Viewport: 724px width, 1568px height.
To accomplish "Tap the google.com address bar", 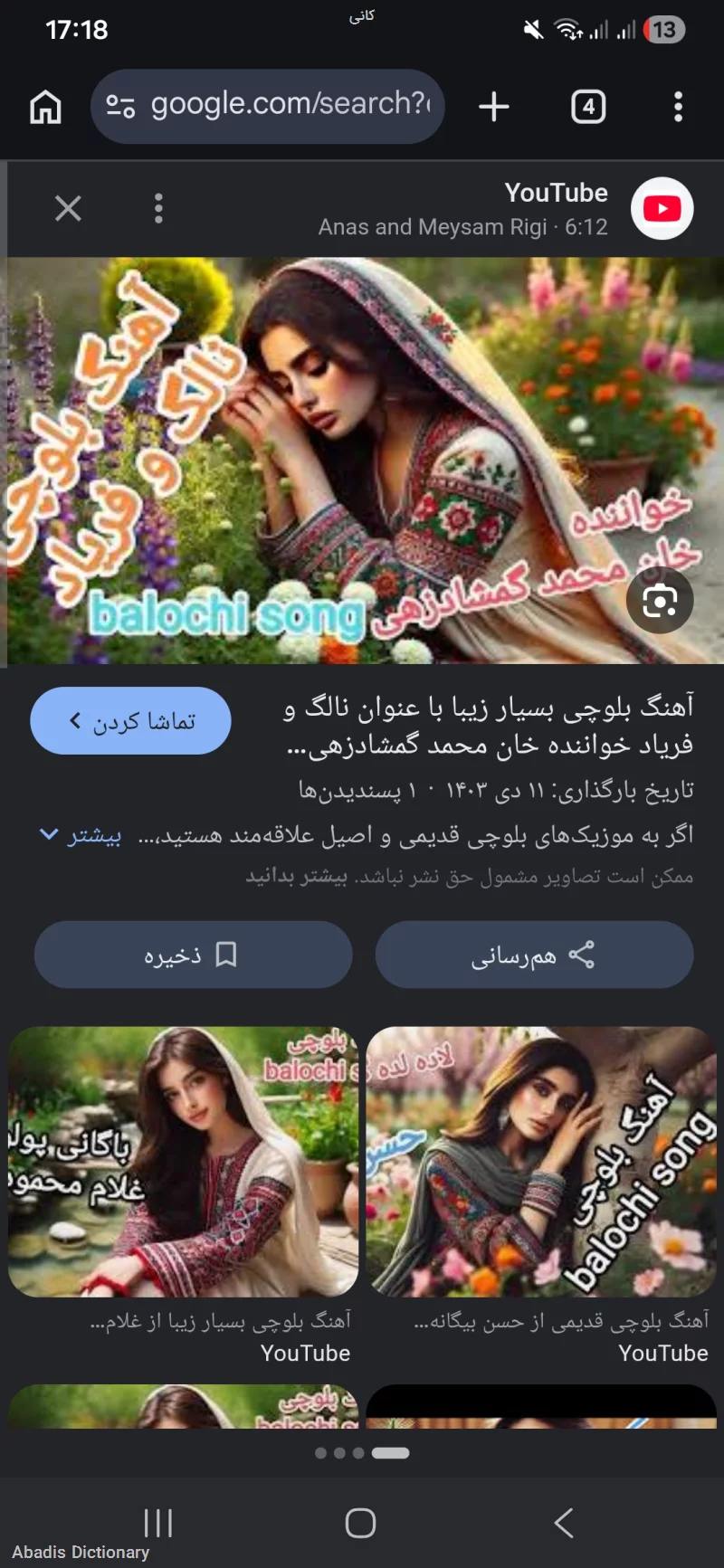I will click(268, 106).
